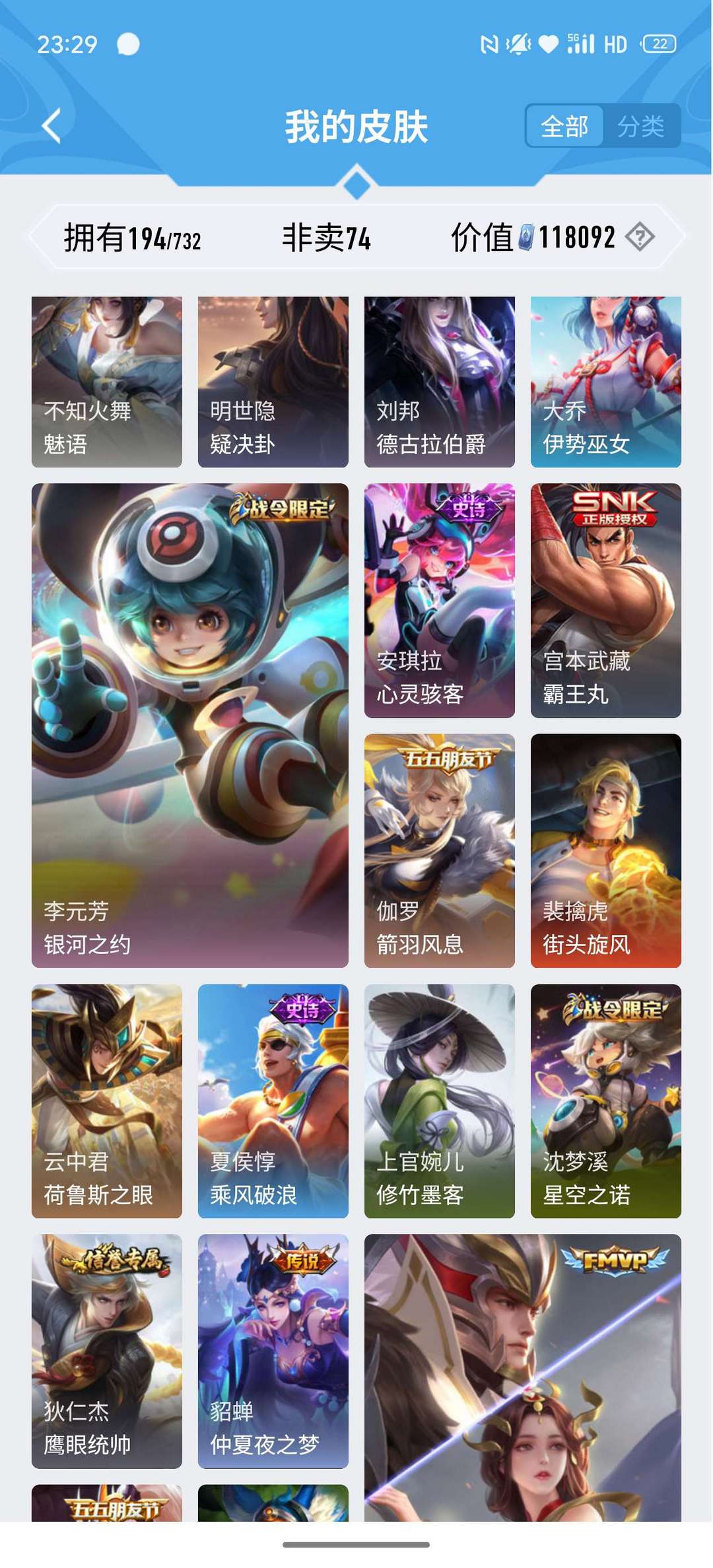Viewport: 713px width, 1568px height.
Task: Open the 夏侯惇 乘风破浪 skin
Action: [x=273, y=1101]
